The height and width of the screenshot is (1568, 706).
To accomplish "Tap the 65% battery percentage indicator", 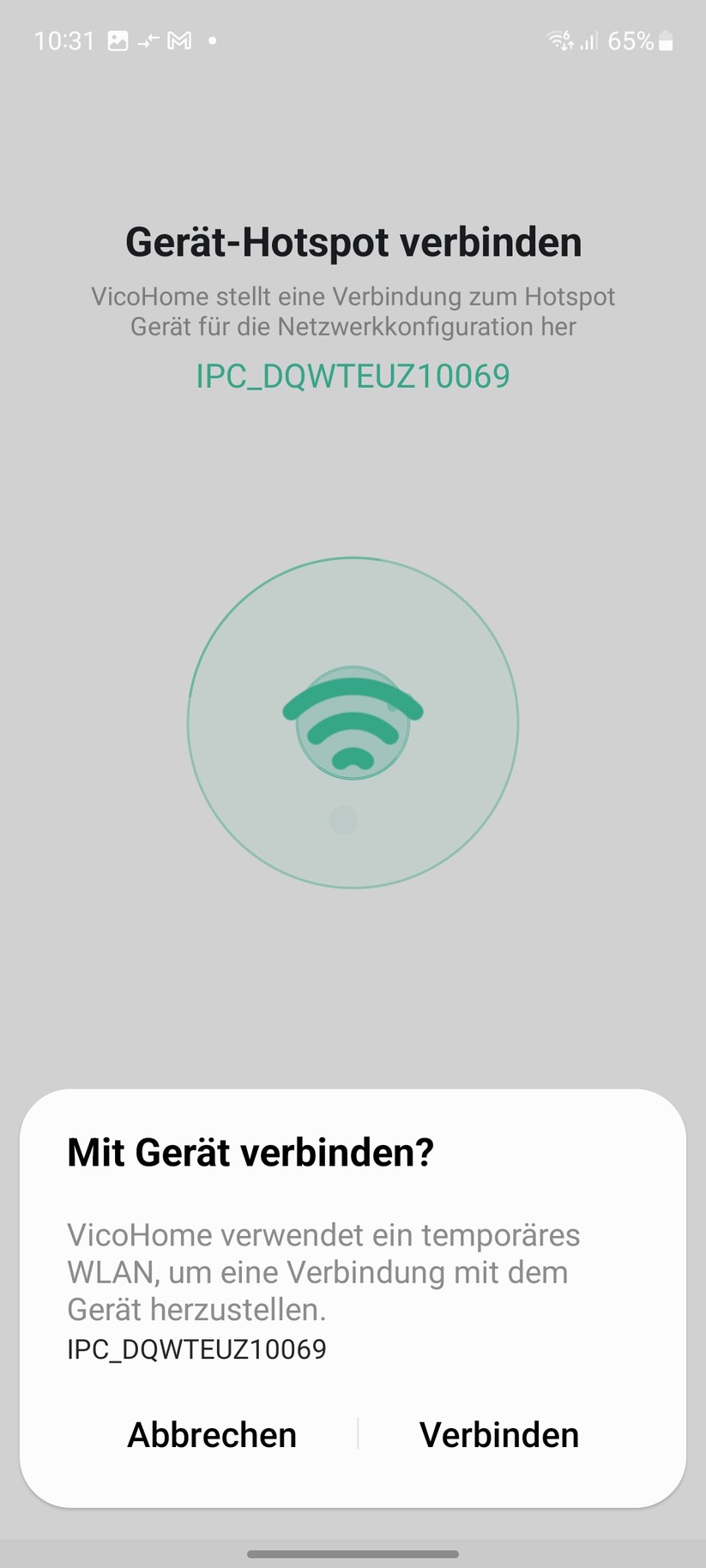I will click(631, 40).
